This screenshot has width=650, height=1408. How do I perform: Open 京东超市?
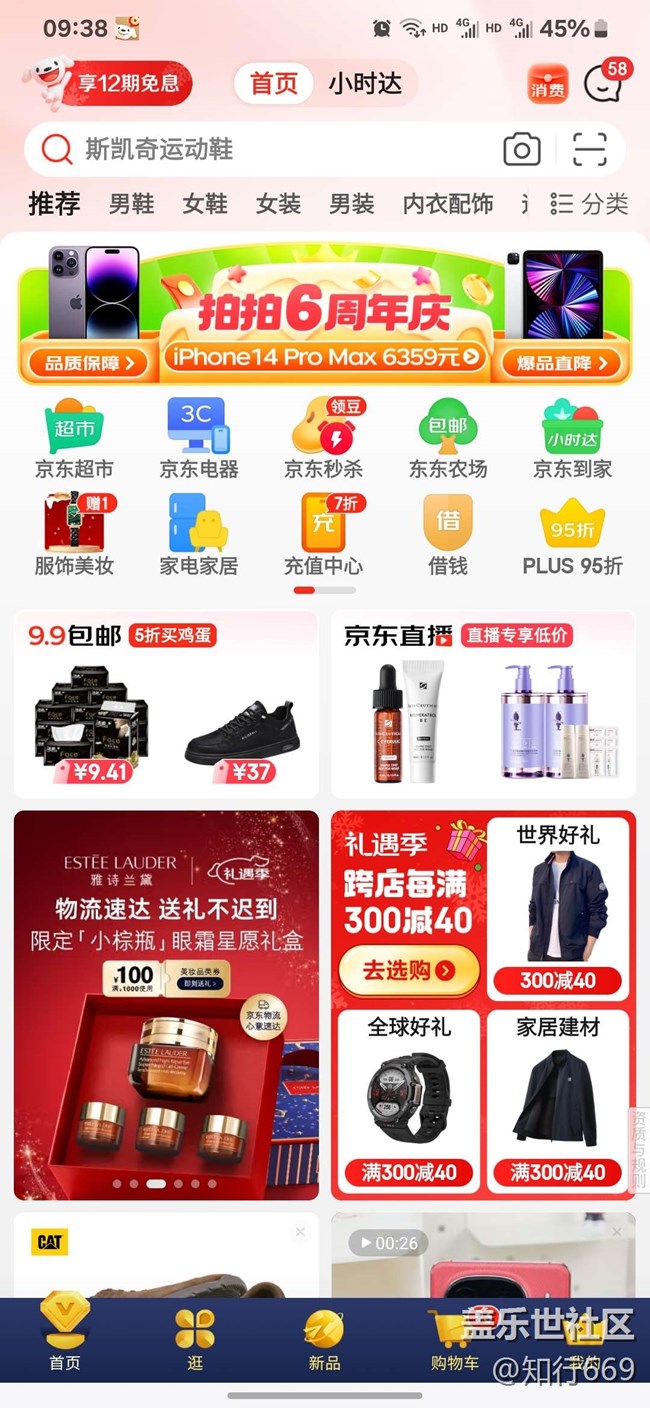74,440
